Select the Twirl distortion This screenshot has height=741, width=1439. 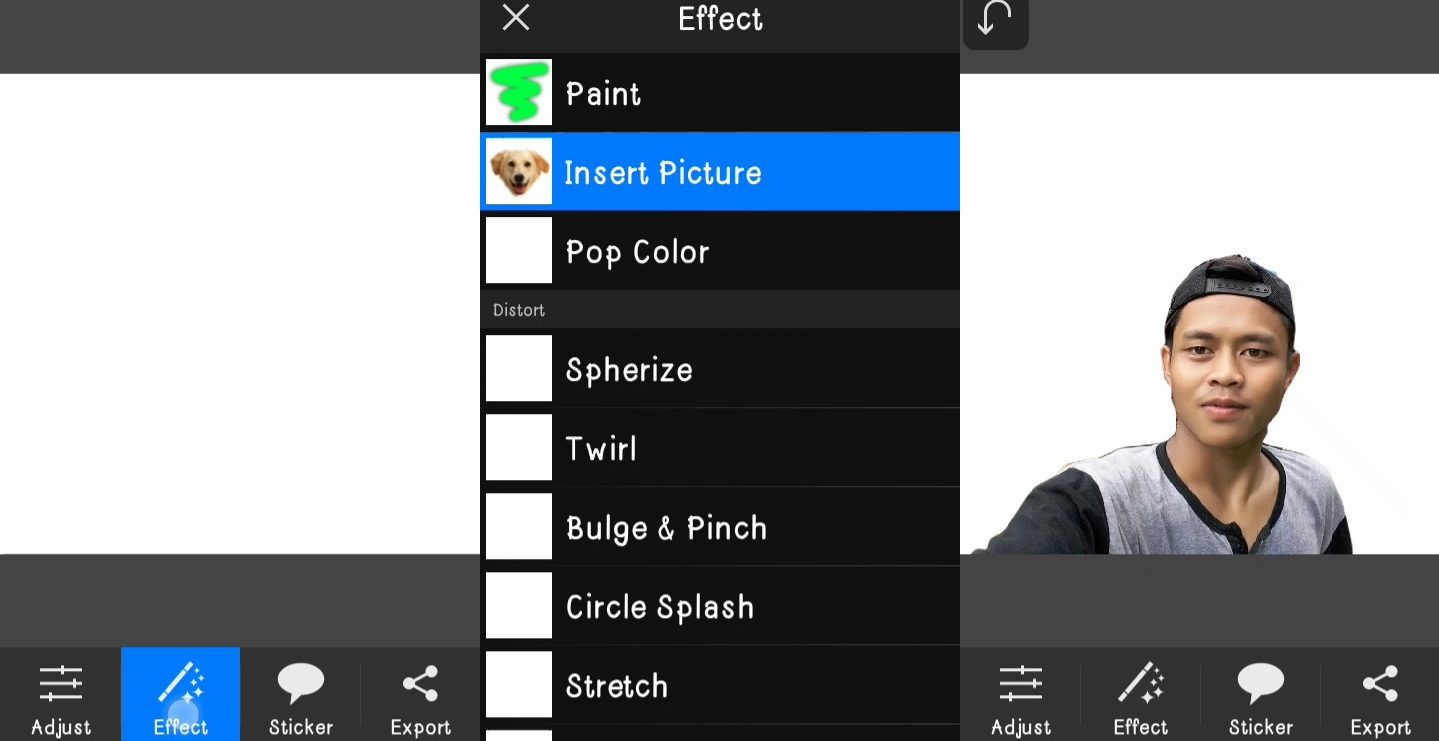pyautogui.click(x=720, y=449)
